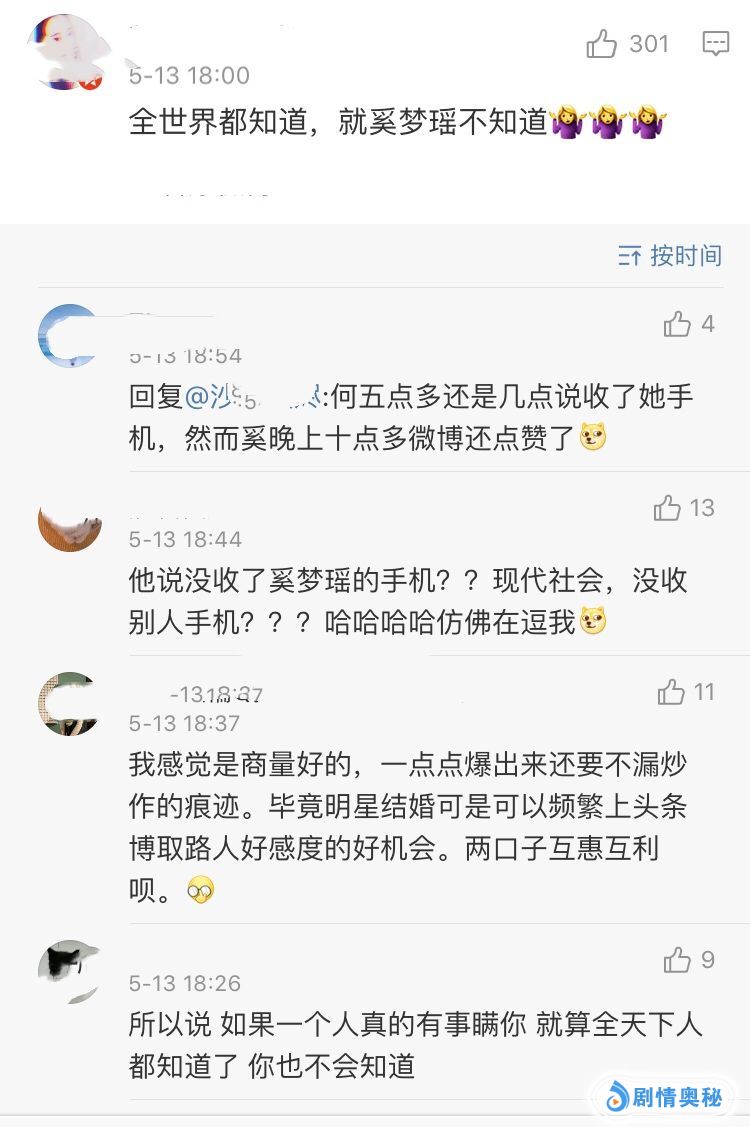Open reply icon on the main comment
The height and width of the screenshot is (1127, 750).
(715, 44)
